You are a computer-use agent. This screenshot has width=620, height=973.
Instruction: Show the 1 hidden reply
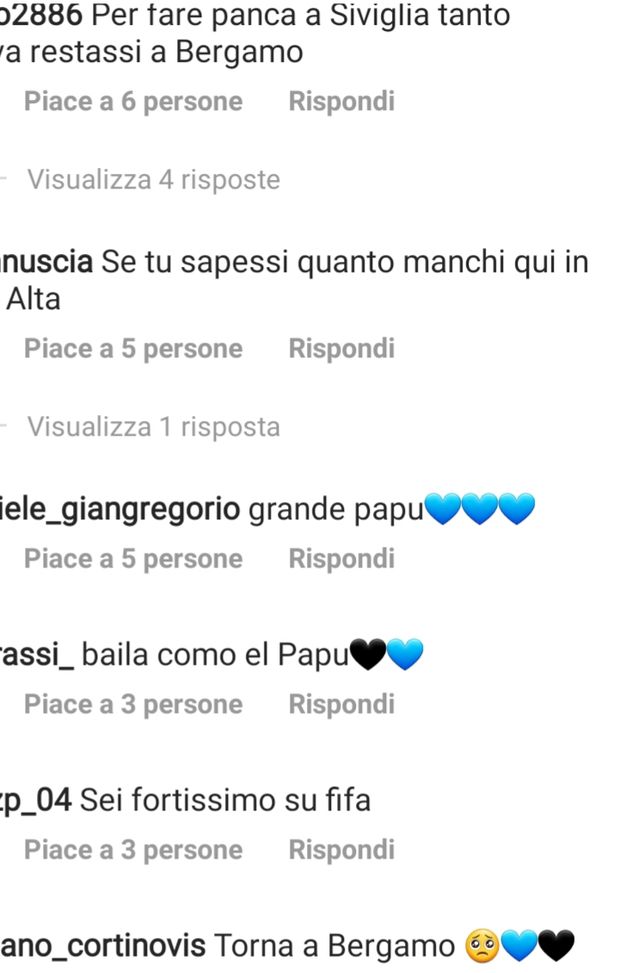pyautogui.click(x=153, y=427)
